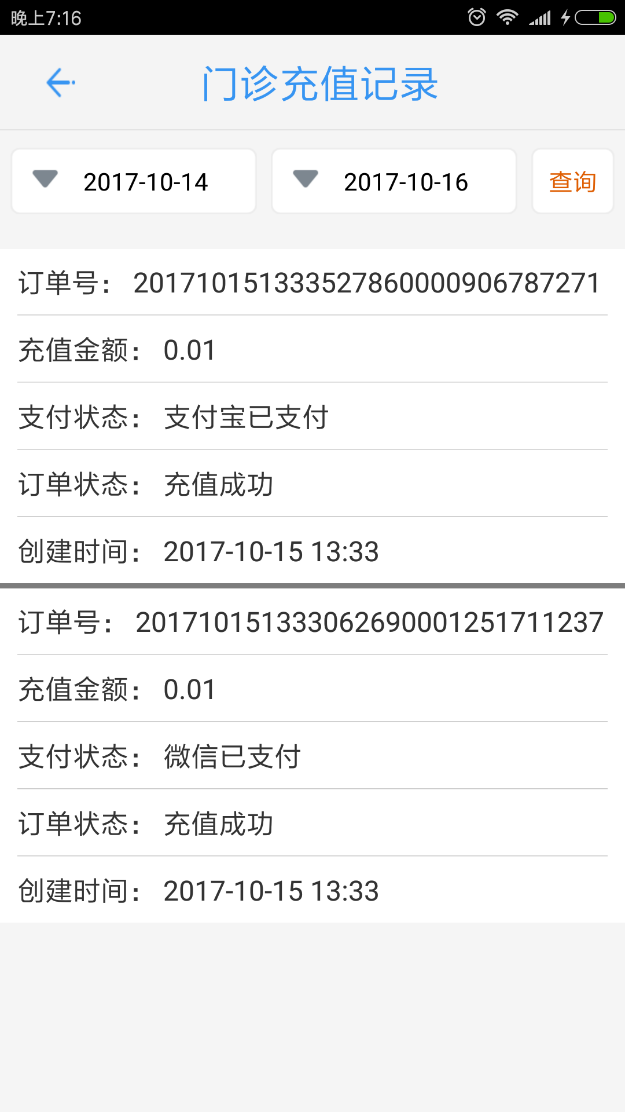Go back using the blue arrow

60,83
